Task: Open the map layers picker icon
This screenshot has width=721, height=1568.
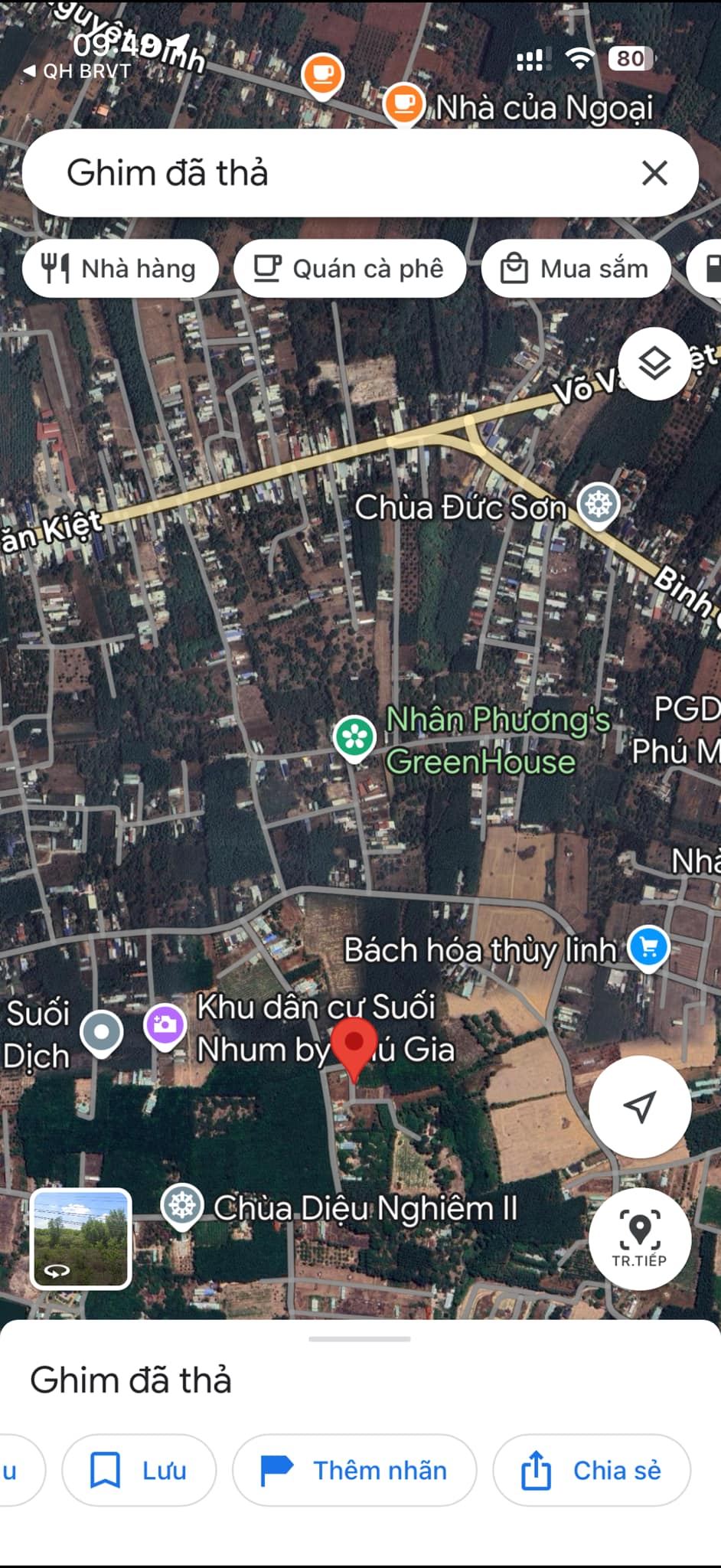Action: pyautogui.click(x=654, y=364)
